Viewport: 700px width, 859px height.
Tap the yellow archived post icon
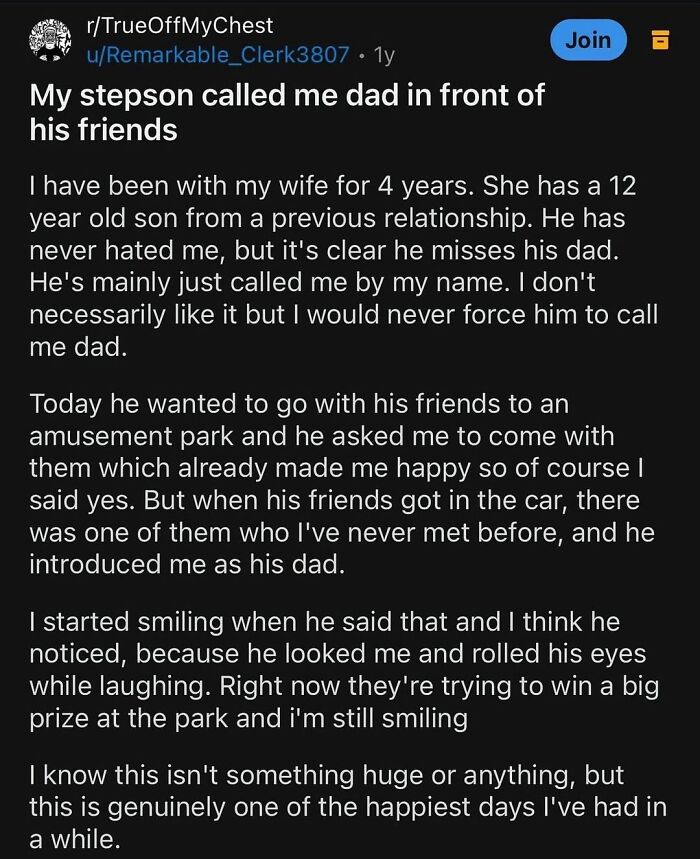(x=659, y=40)
